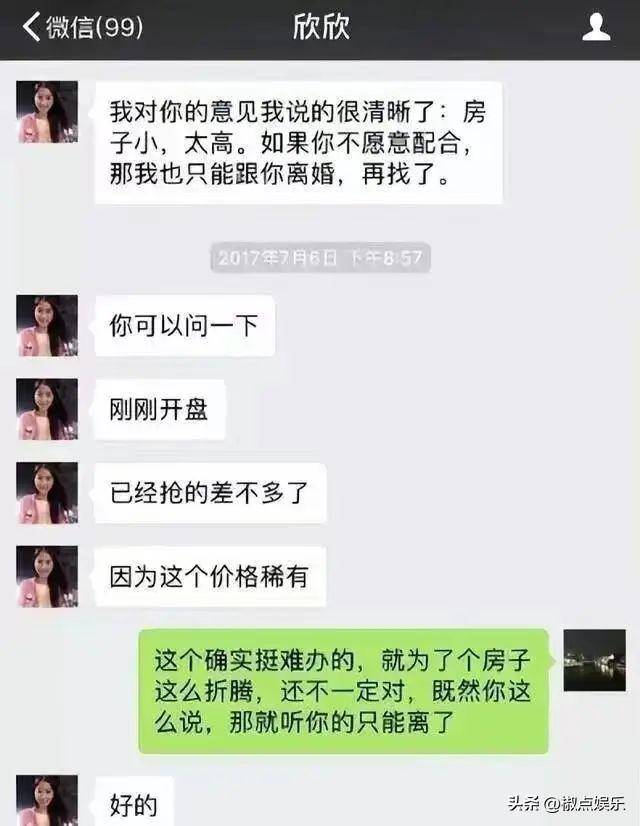Open 欣欣's avatar beside the 刚刚开盘 message
This screenshot has width=640, height=826.
coord(47,409)
